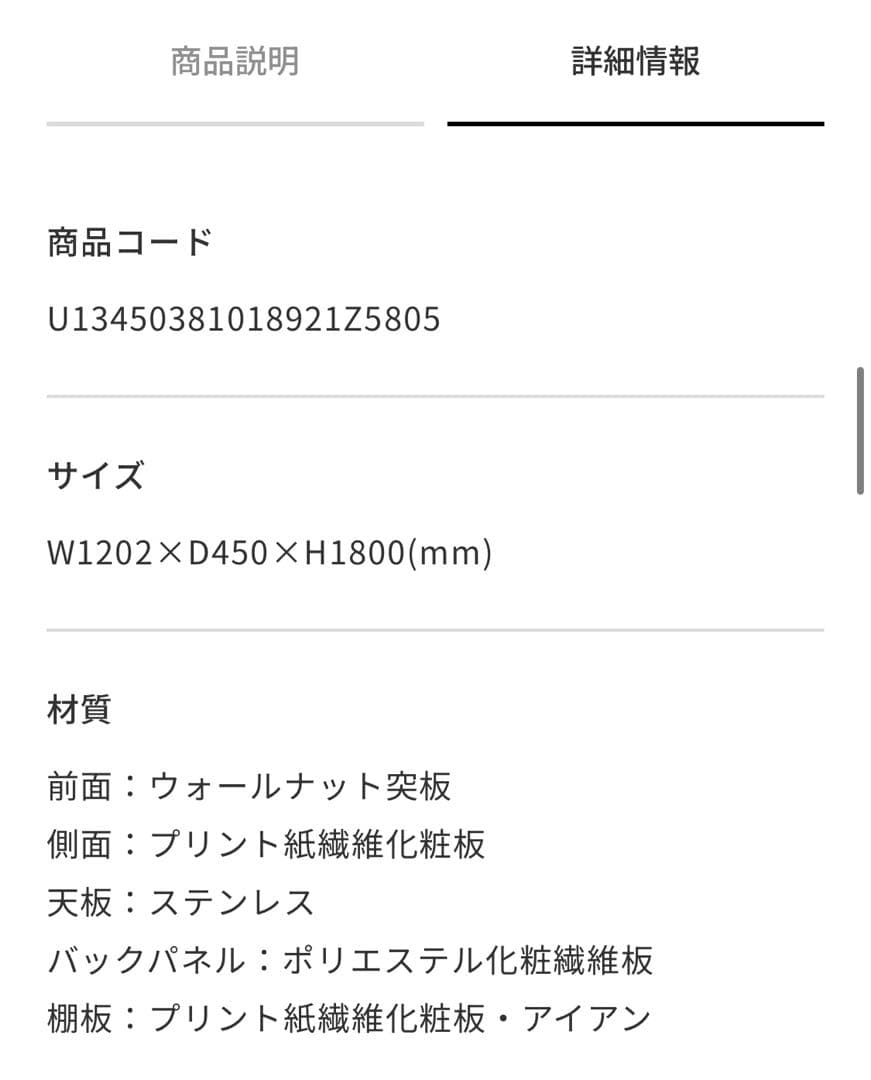Screen dimensions: 871x1080
Task: Click the underline beneath 詳細情報 tab
Action: (636, 122)
